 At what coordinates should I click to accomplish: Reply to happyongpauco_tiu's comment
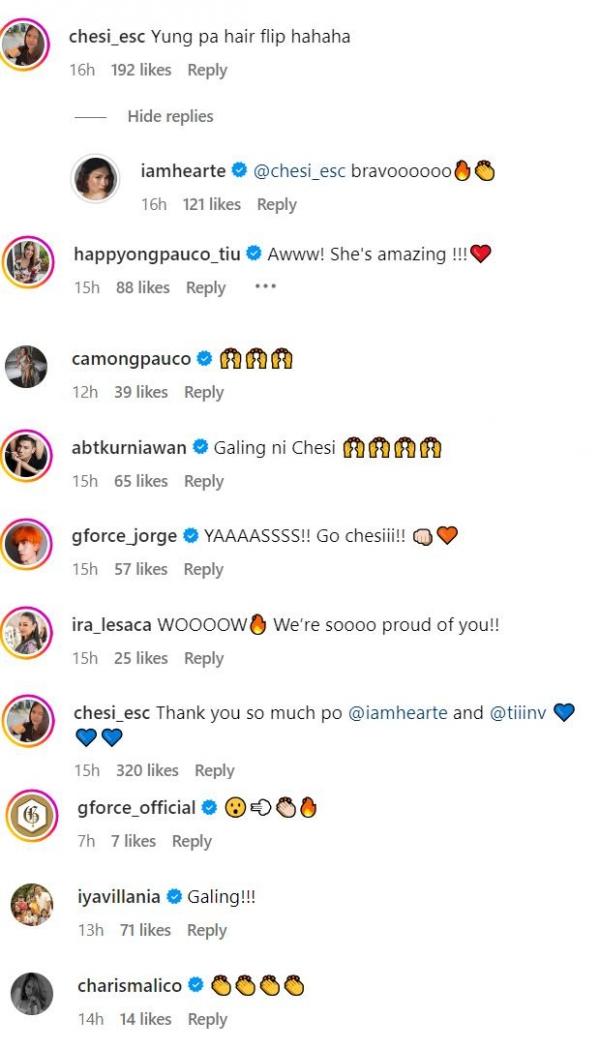[x=205, y=287]
